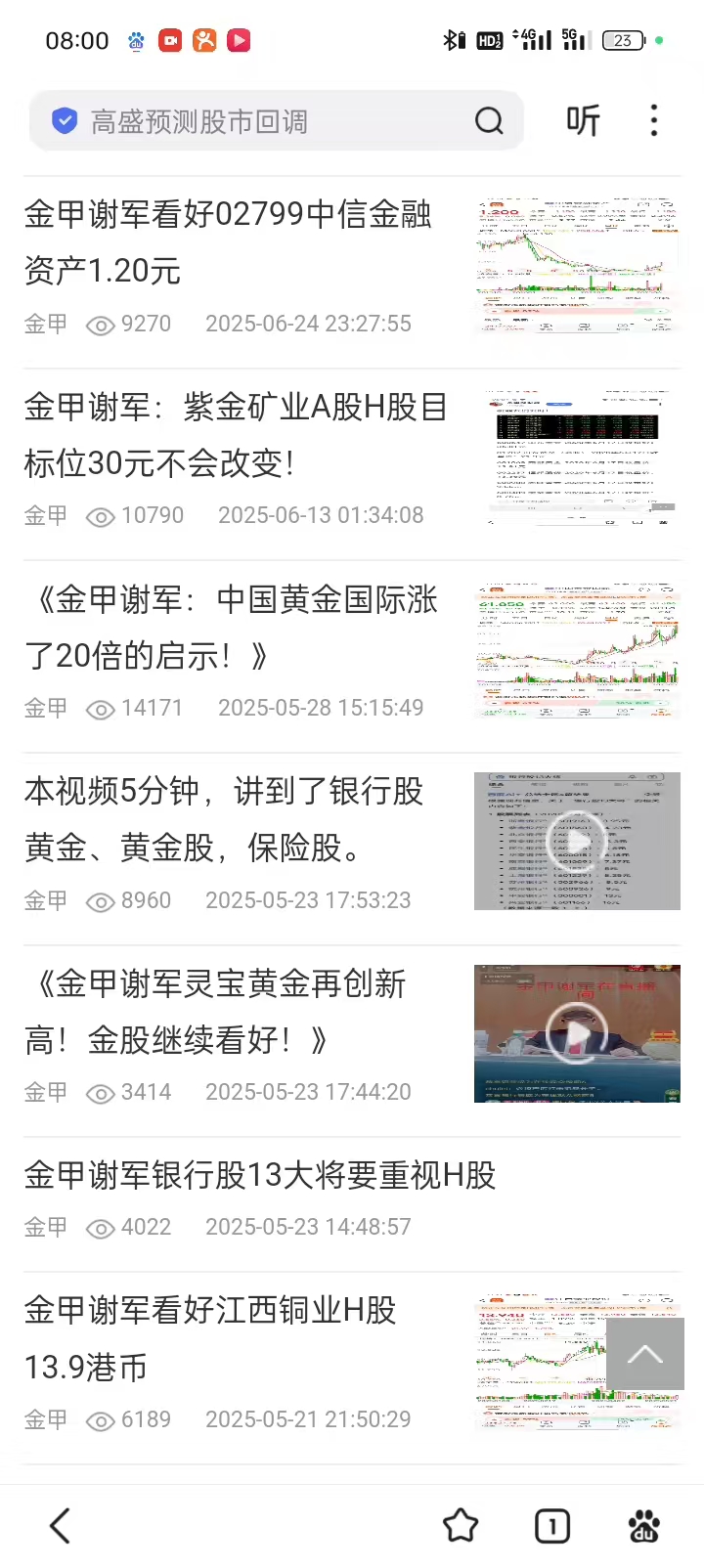Bookmark this page with the star icon
704x1568 pixels.
(461, 1525)
